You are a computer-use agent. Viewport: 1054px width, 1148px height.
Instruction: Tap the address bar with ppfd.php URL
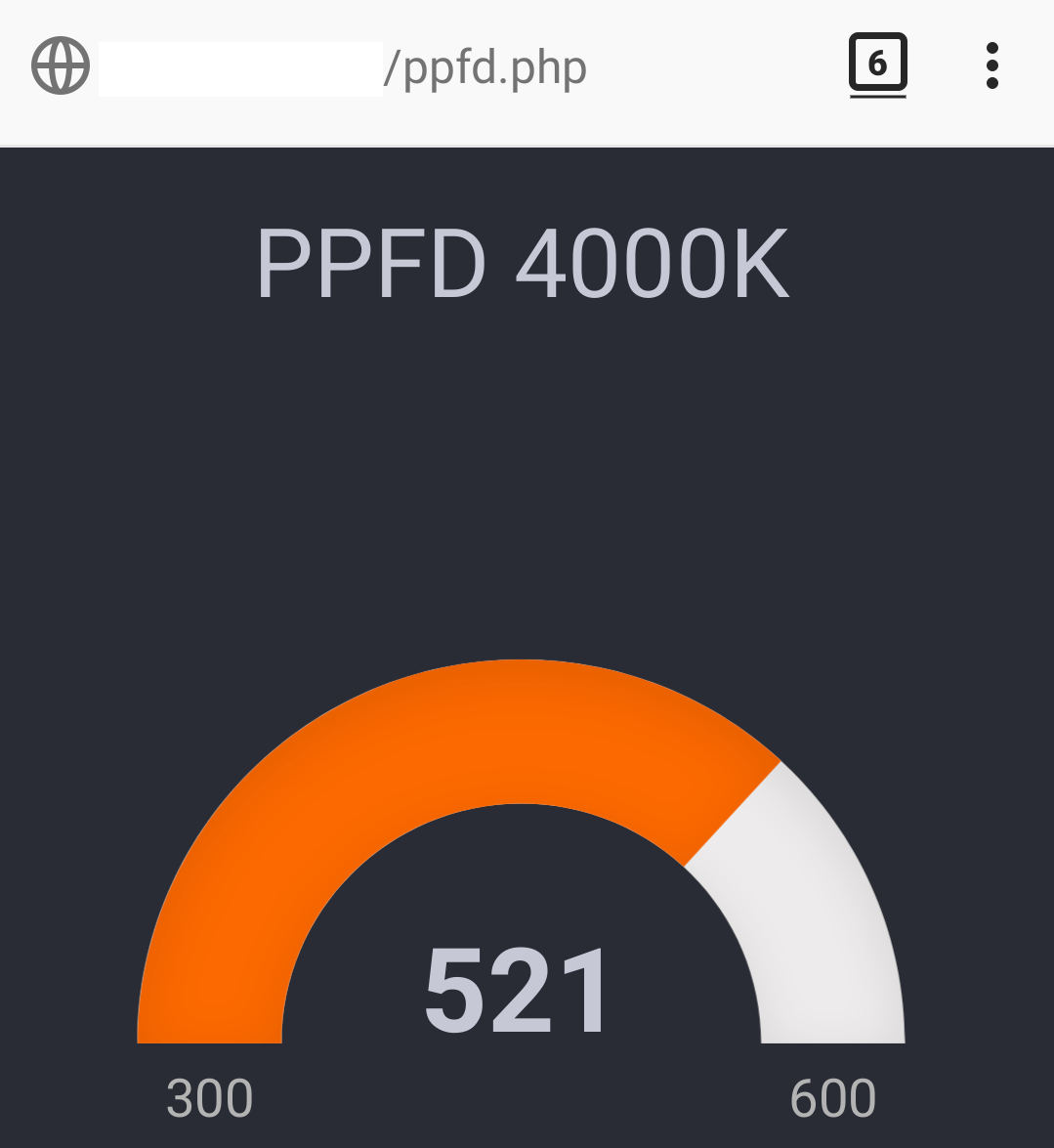click(x=440, y=68)
